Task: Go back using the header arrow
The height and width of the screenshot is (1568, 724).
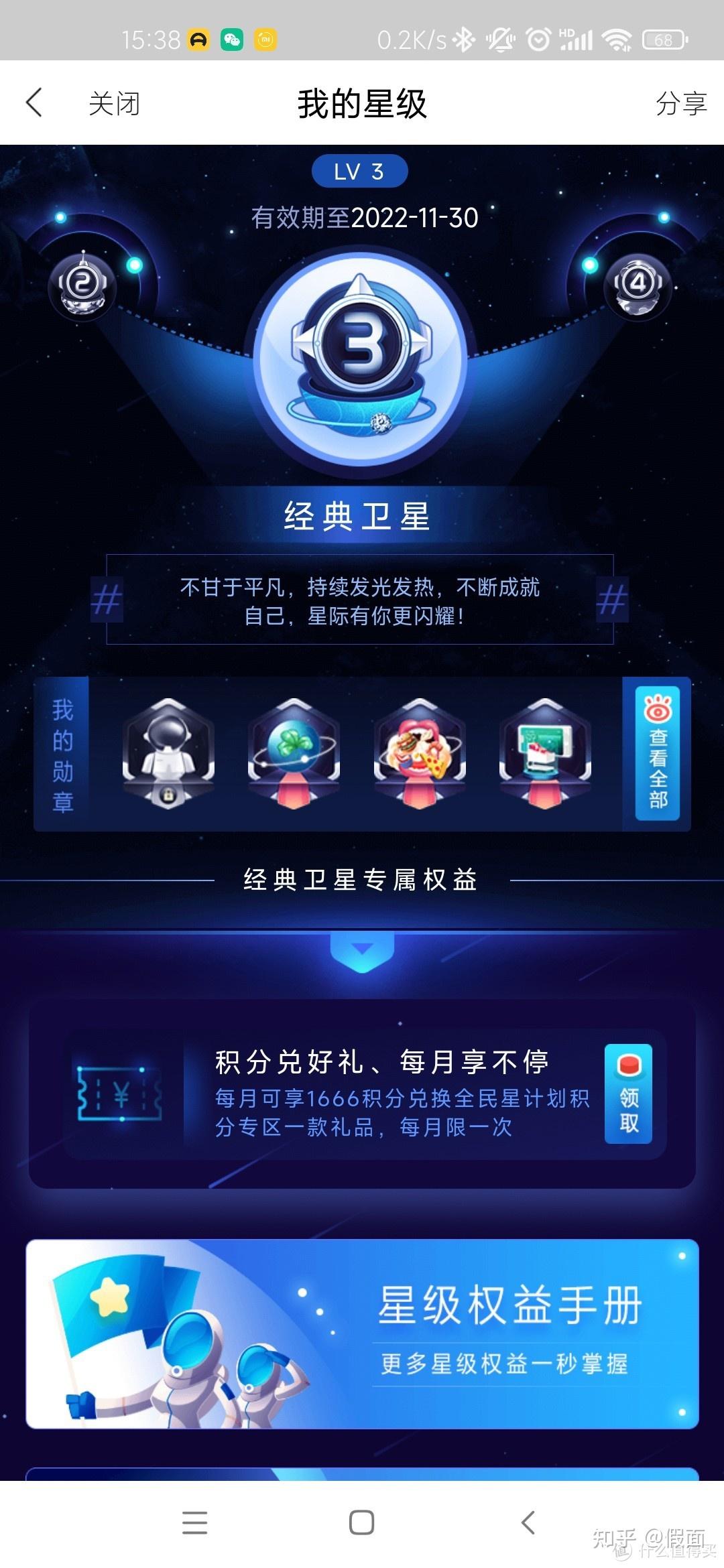Action: point(34,103)
